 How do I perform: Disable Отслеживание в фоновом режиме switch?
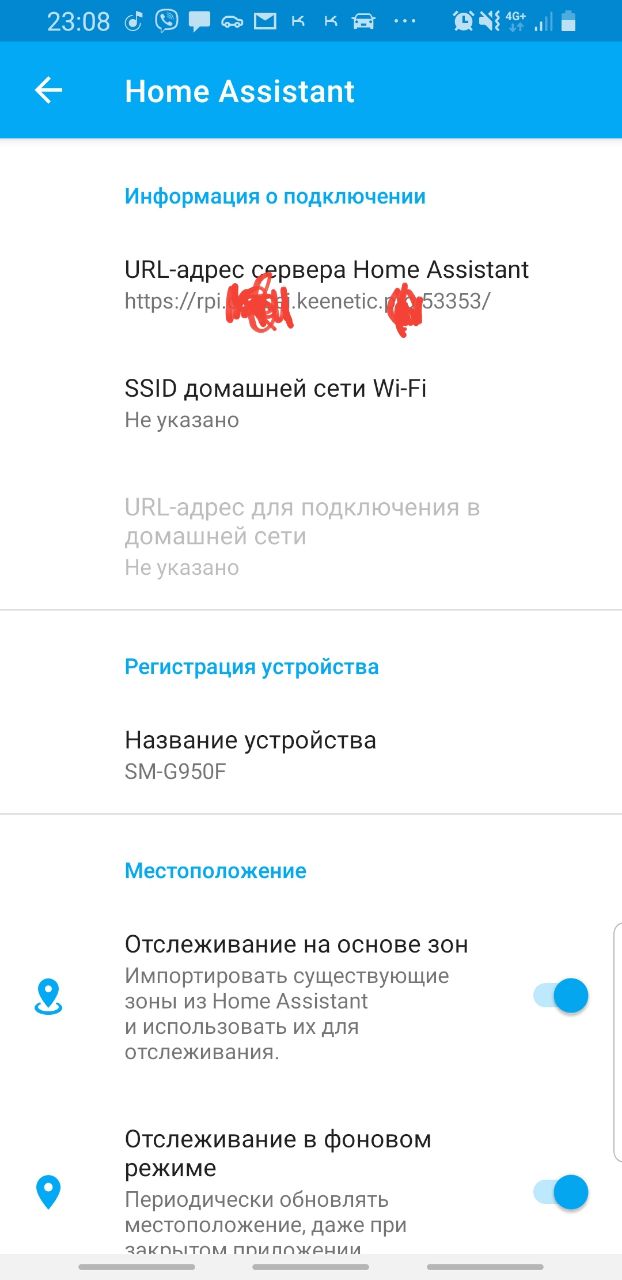point(561,1192)
